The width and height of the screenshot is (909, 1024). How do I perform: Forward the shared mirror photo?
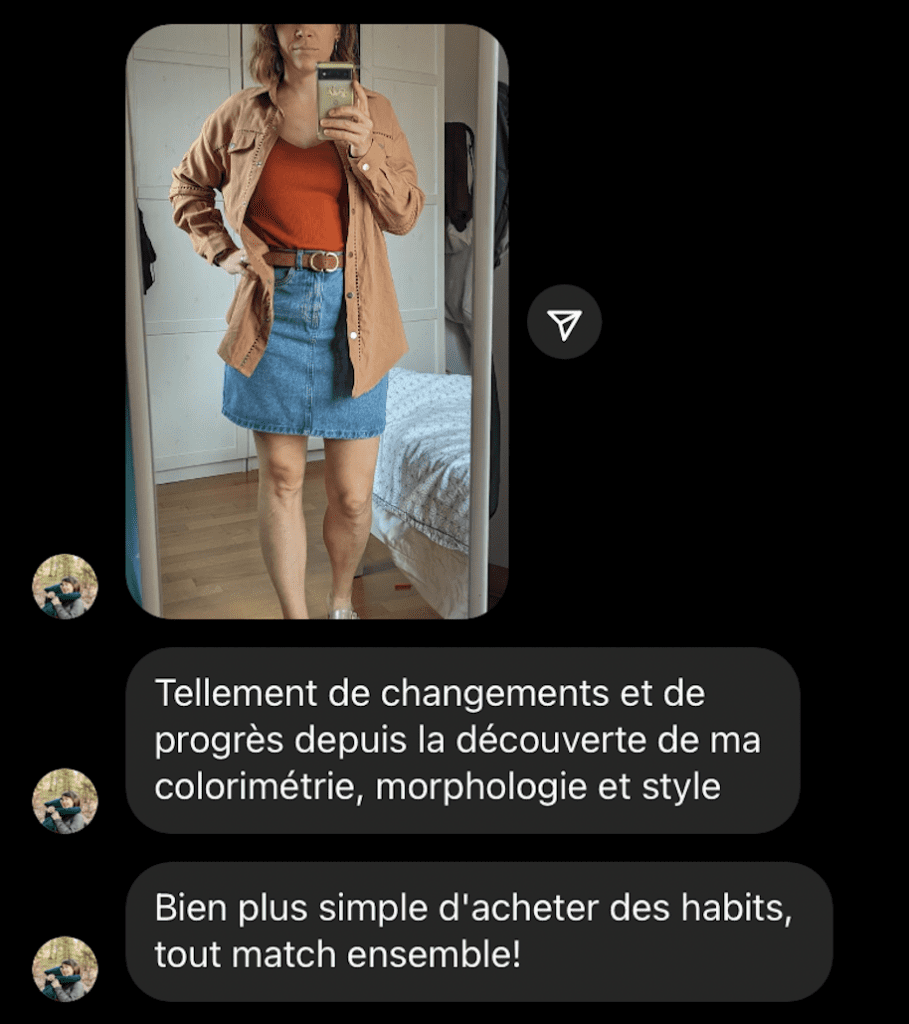[x=564, y=322]
